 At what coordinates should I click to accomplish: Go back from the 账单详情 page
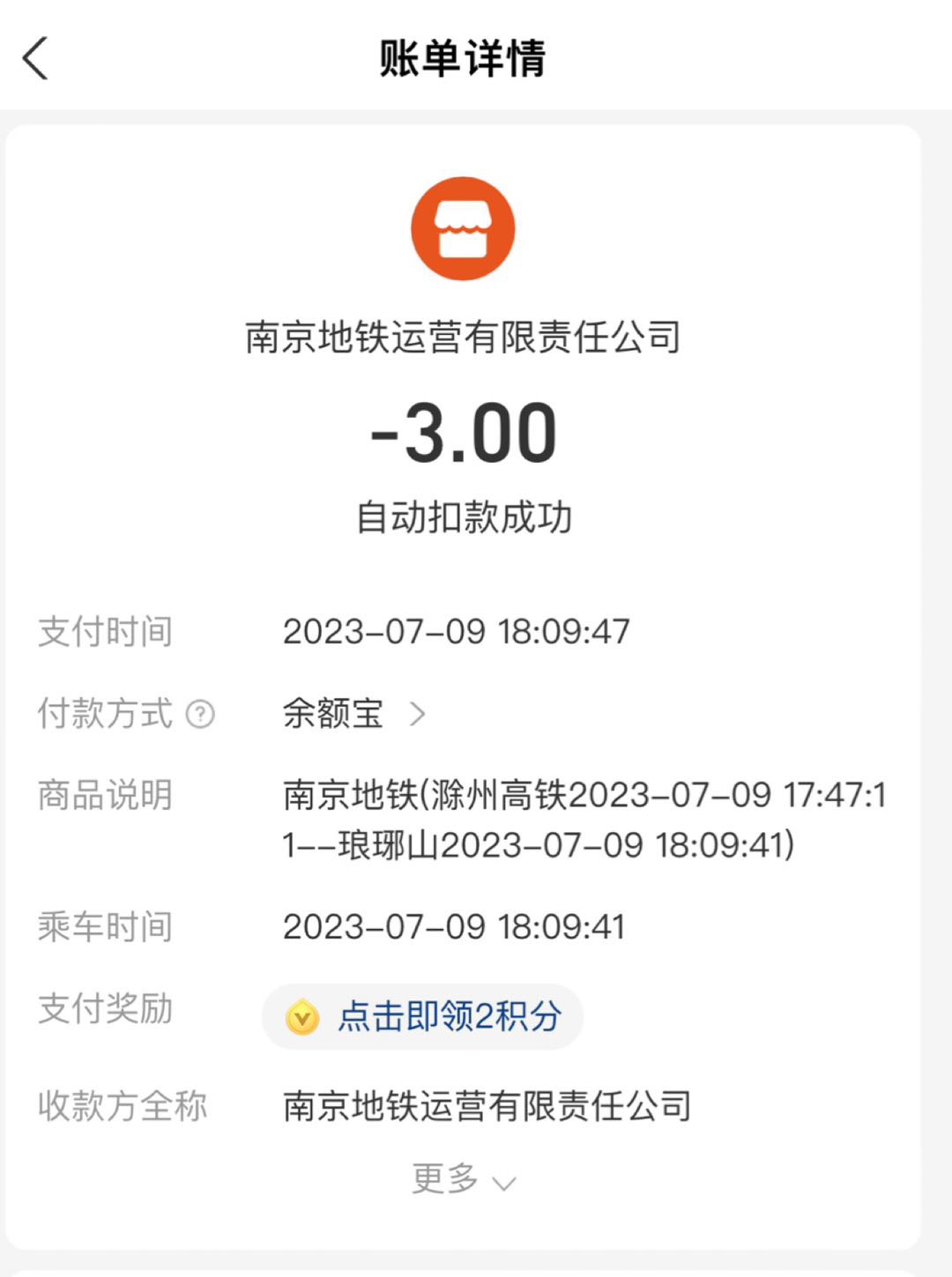tap(35, 59)
